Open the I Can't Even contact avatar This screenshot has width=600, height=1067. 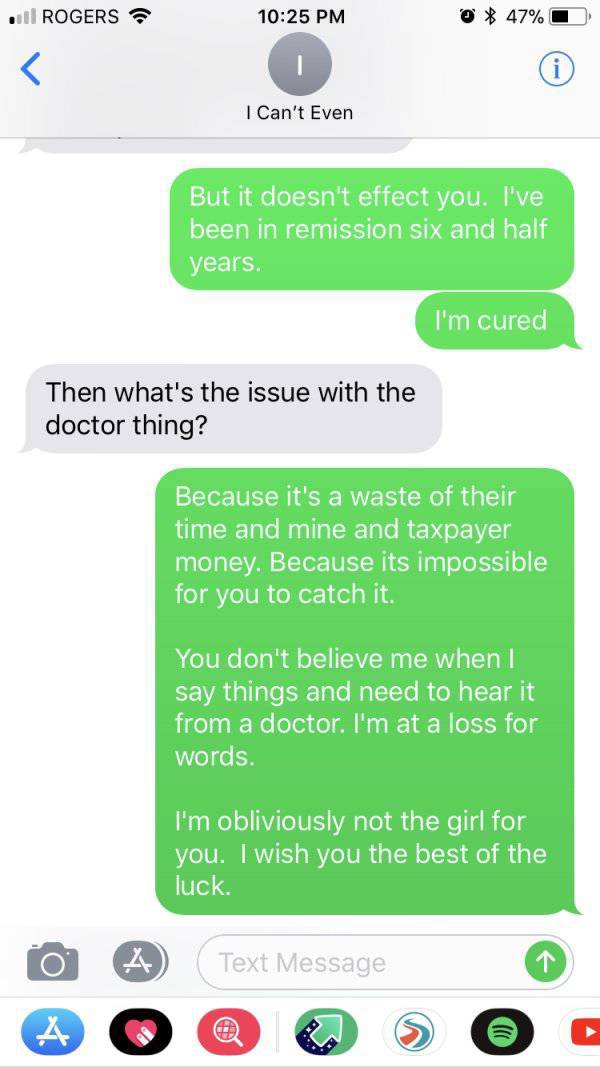coord(300,64)
